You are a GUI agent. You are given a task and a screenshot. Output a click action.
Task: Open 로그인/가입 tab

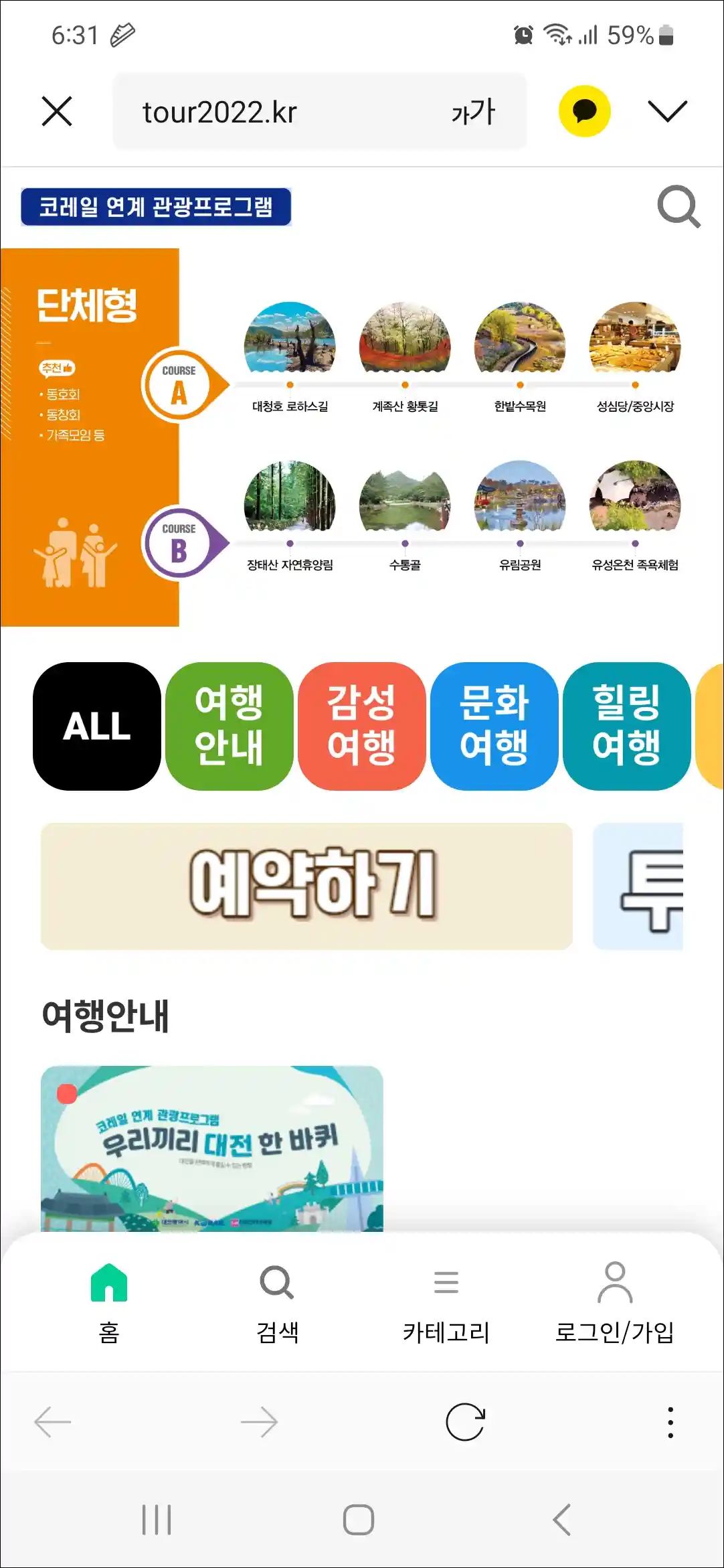(614, 1300)
